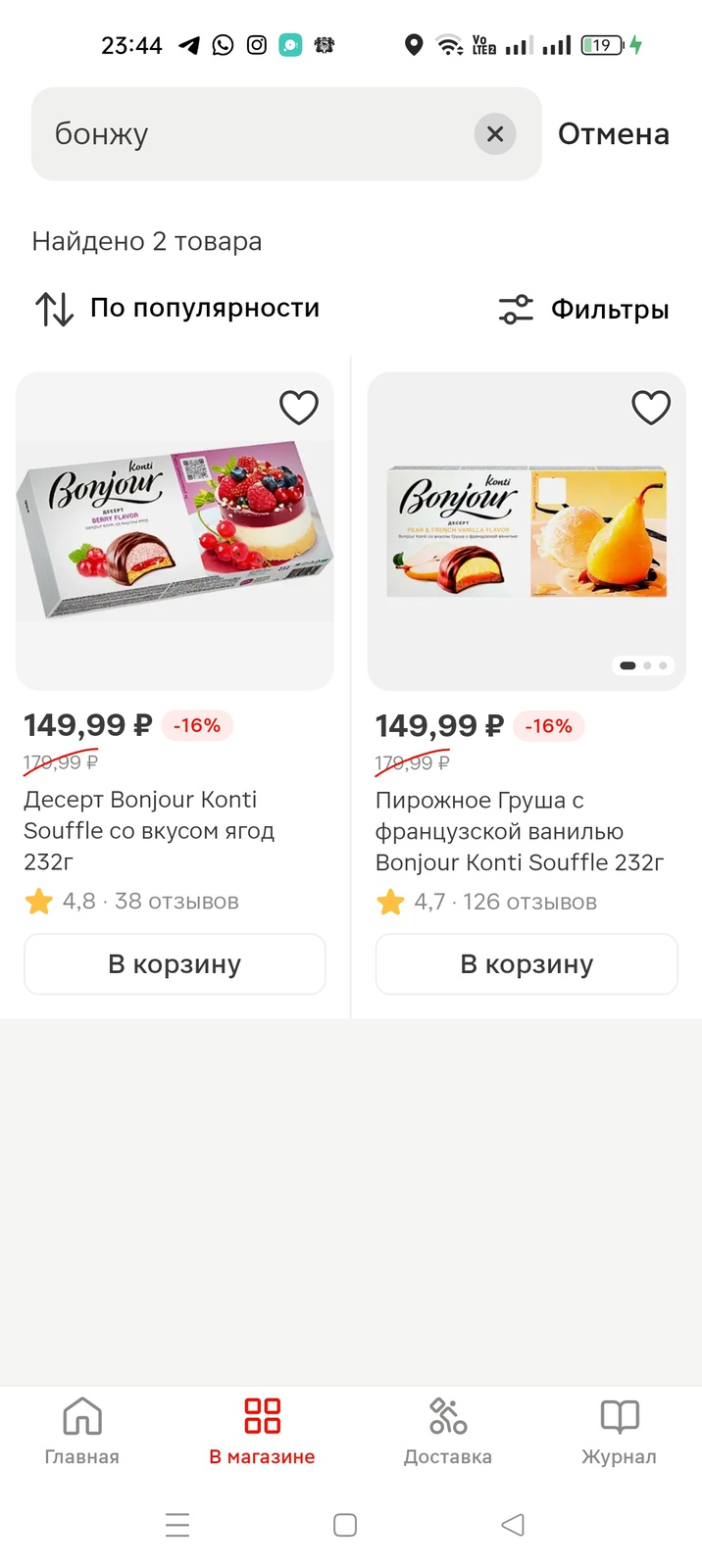Clear the search query text
The image size is (702, 1568).
(x=495, y=134)
